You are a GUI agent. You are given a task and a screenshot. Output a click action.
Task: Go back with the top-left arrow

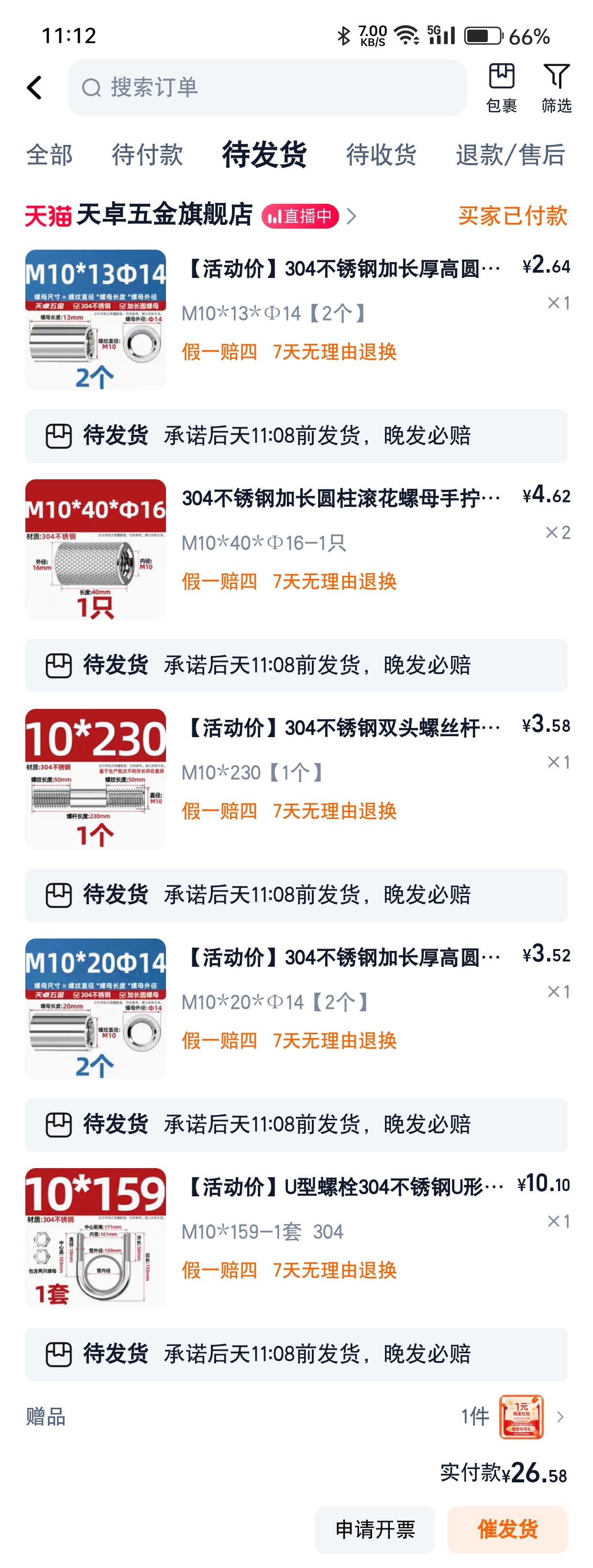35,88
